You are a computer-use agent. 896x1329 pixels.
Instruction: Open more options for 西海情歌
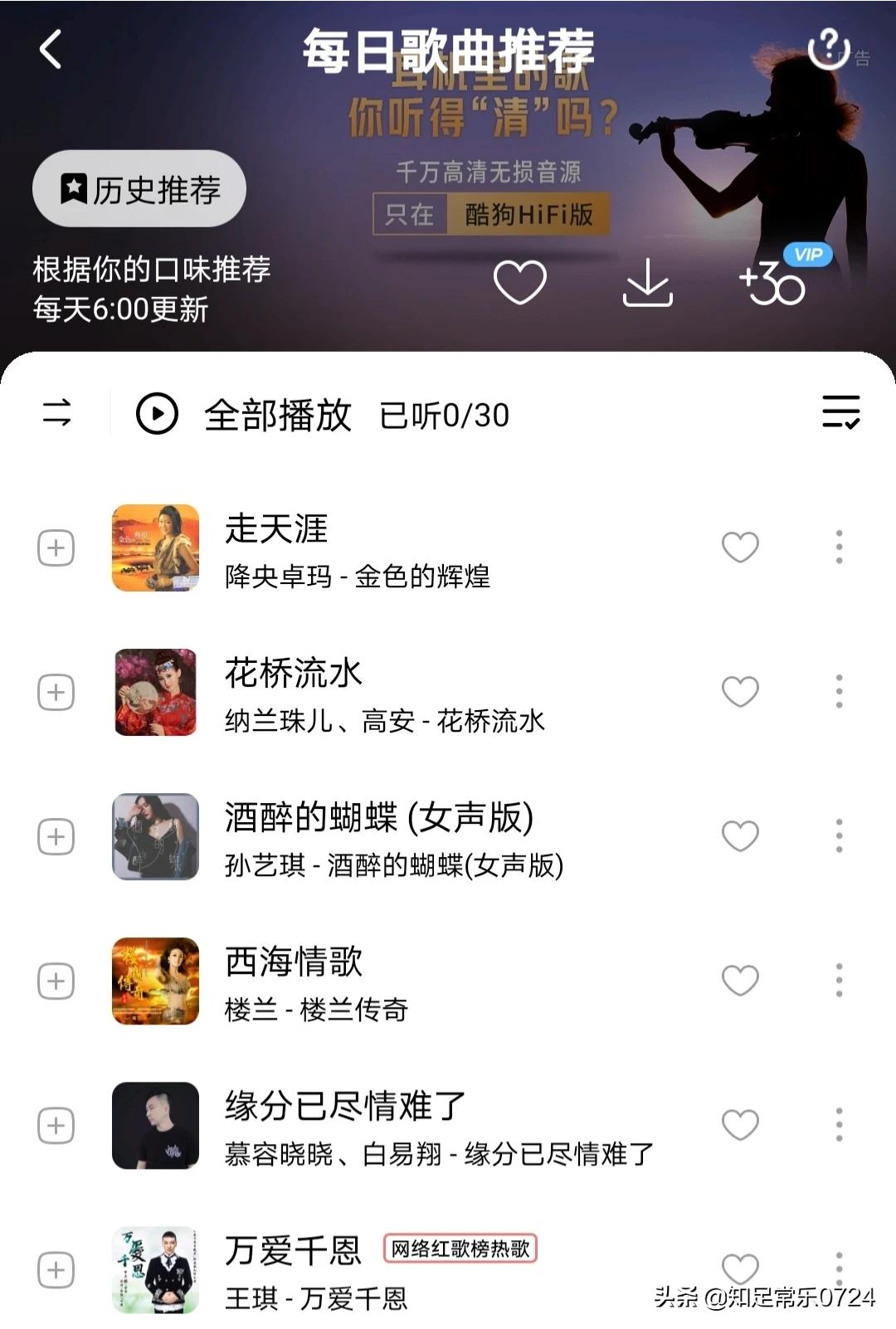coord(839,981)
